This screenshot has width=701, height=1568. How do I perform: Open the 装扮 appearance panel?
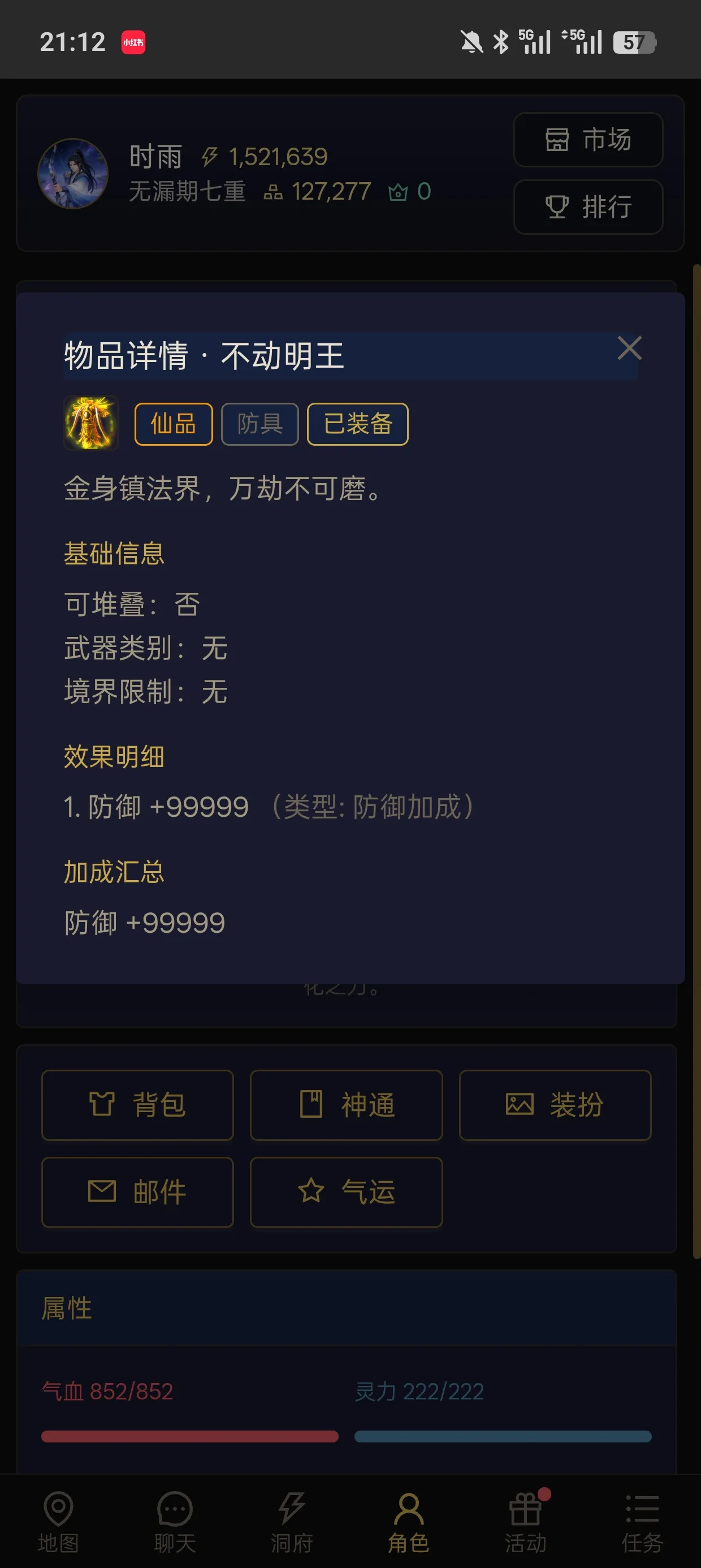[555, 1106]
